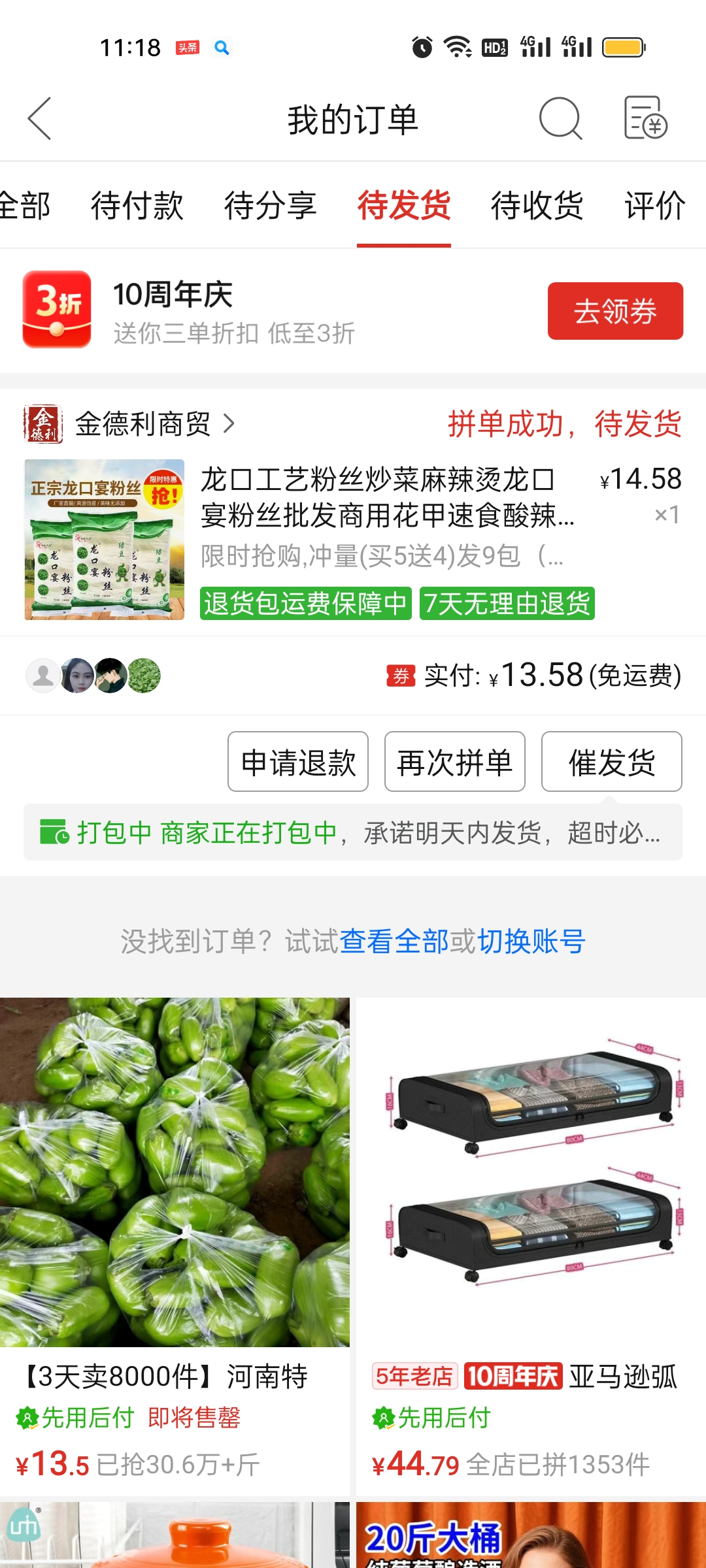Show the 全部 orders tab

[x=25, y=206]
